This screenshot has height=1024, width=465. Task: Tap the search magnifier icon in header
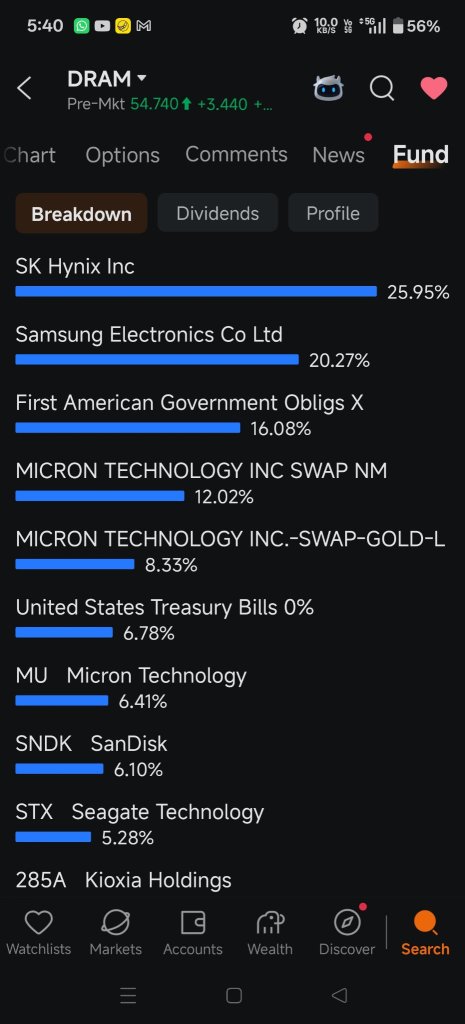pyautogui.click(x=382, y=88)
